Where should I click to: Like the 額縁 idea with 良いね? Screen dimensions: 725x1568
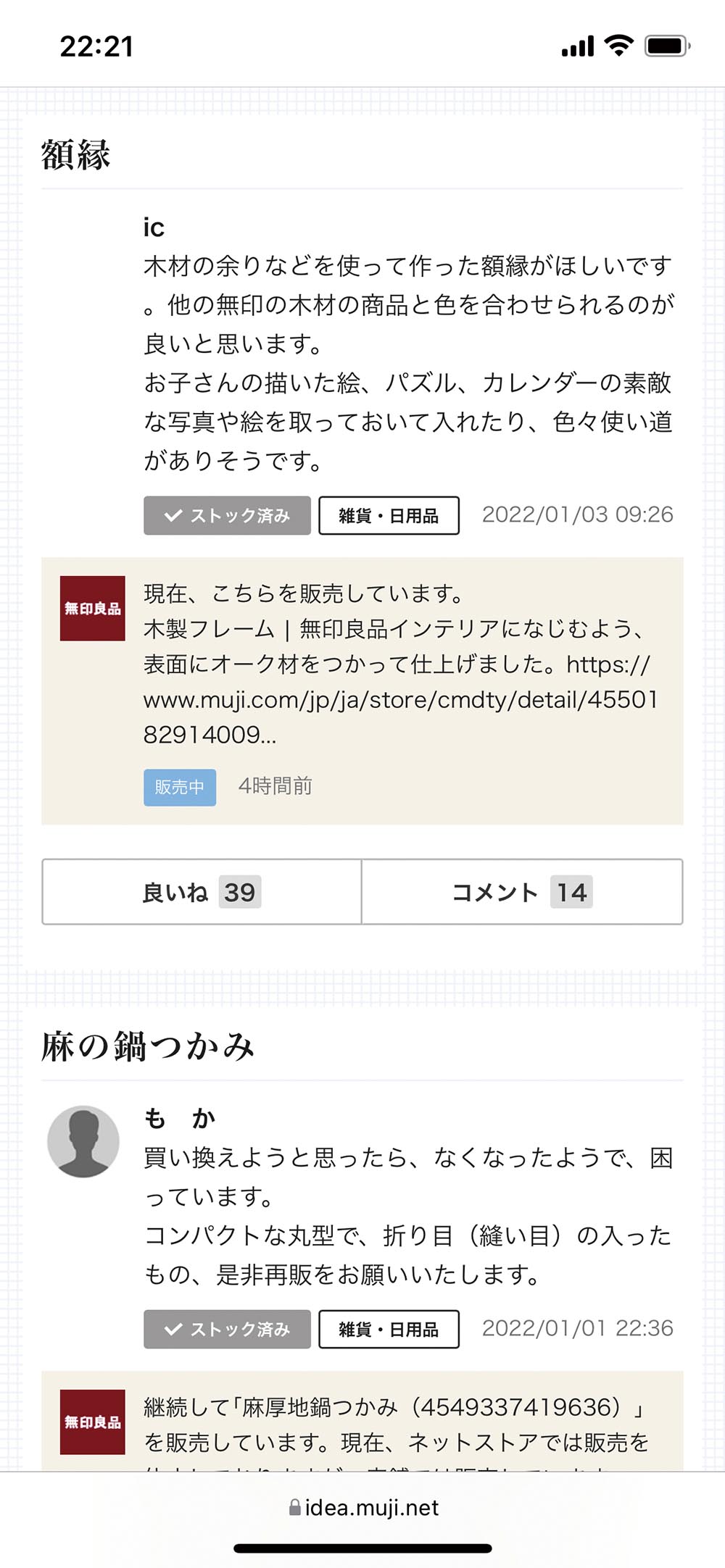coord(202,892)
